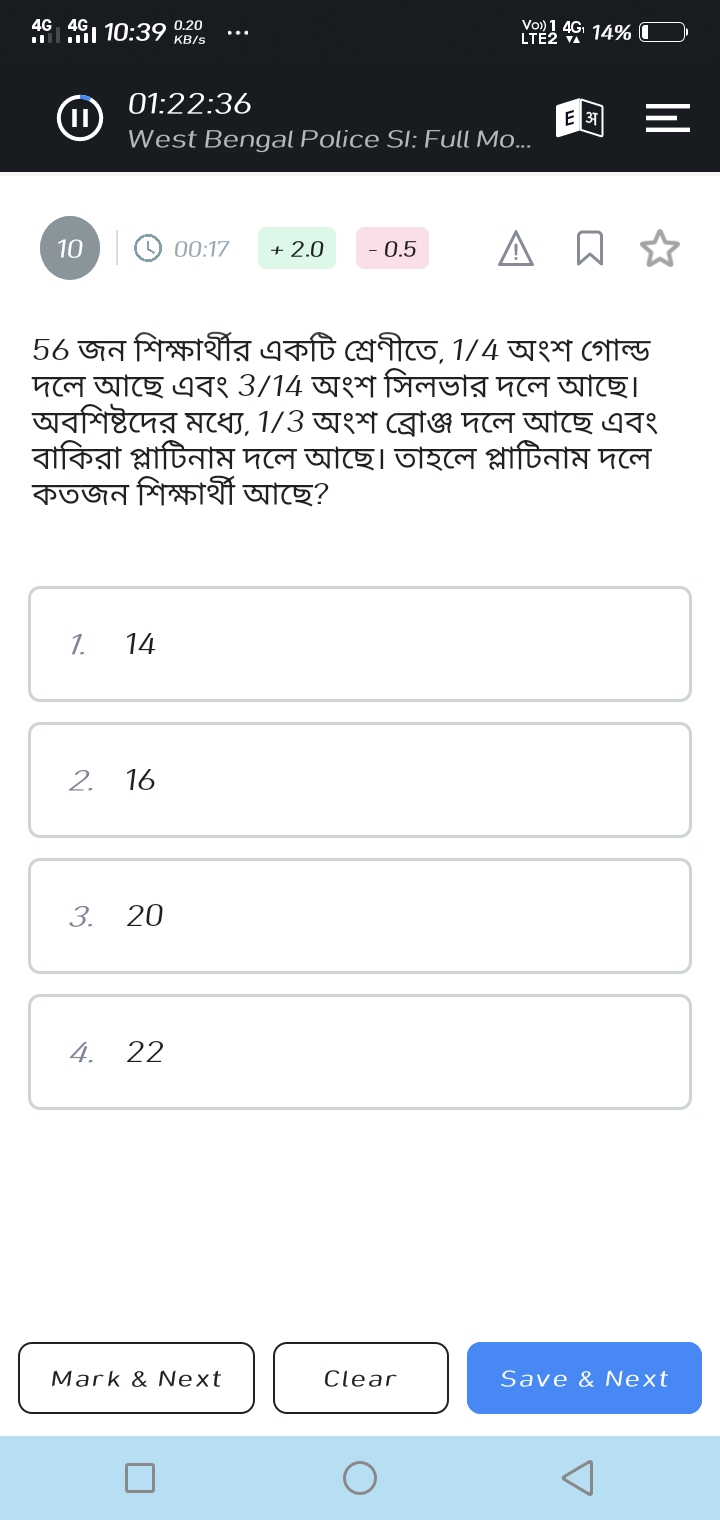Screen dimensions: 720x1520
Task: Pause the test timer
Action: (79, 119)
